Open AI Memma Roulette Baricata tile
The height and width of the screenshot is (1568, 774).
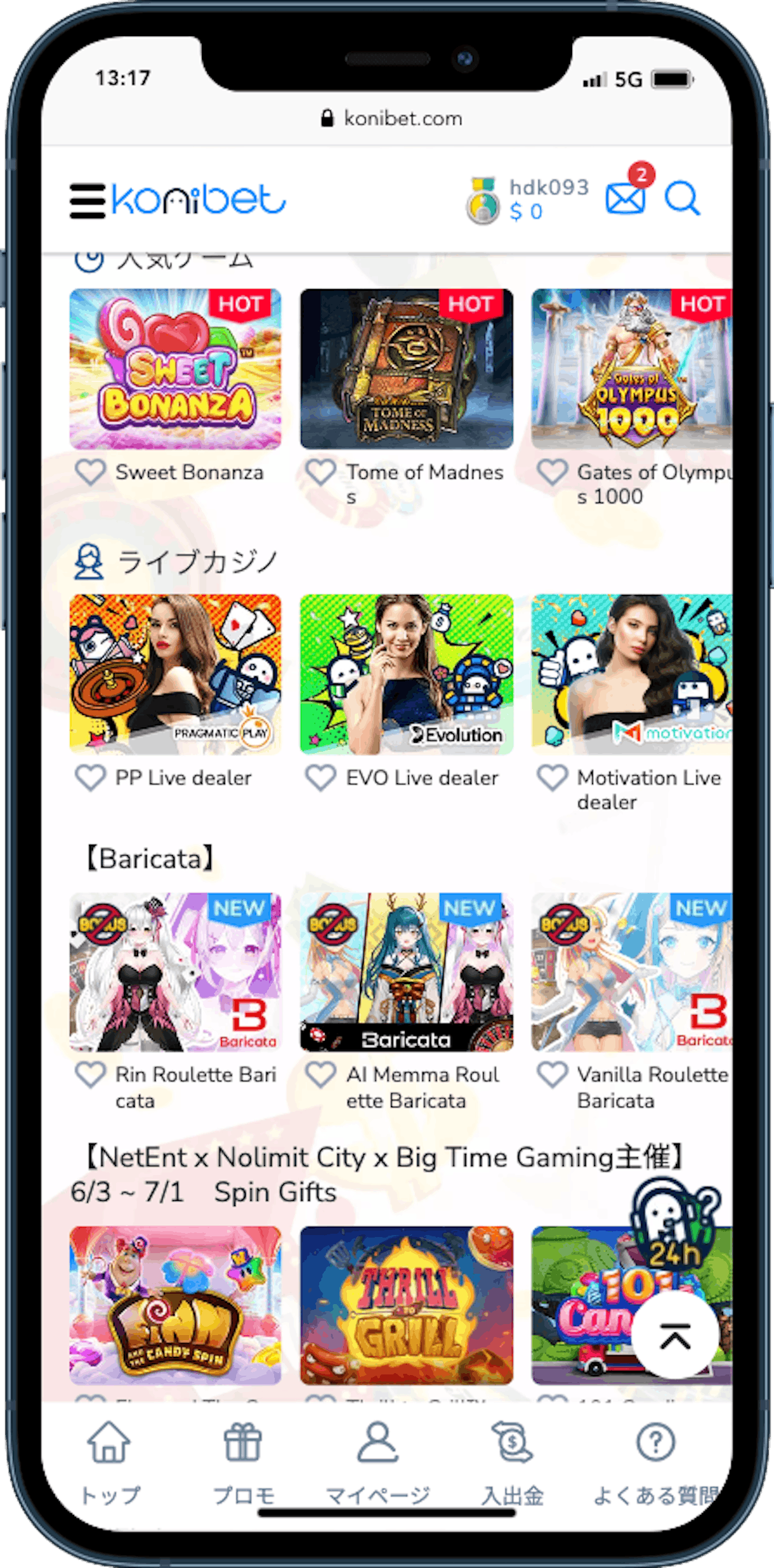click(407, 972)
